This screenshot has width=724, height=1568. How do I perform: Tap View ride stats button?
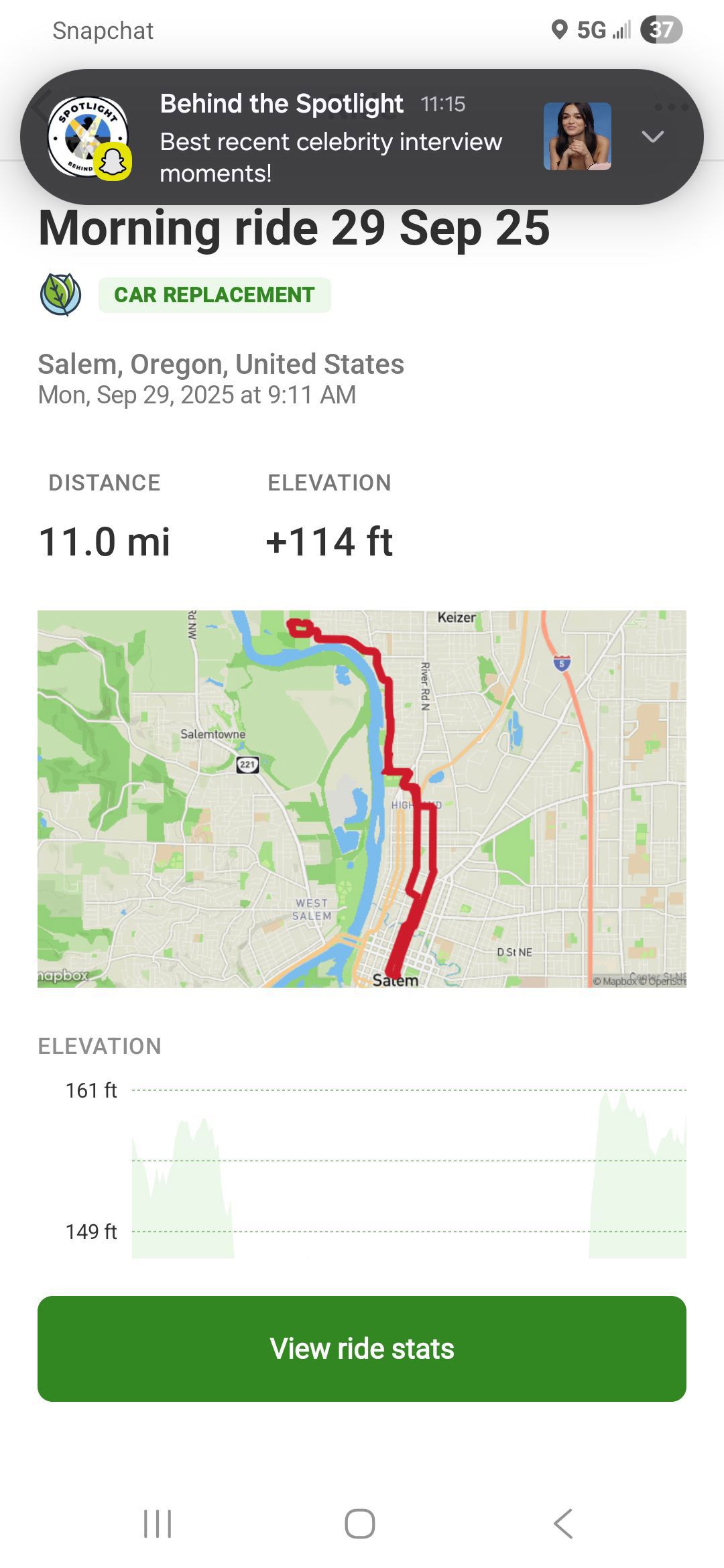(362, 1348)
